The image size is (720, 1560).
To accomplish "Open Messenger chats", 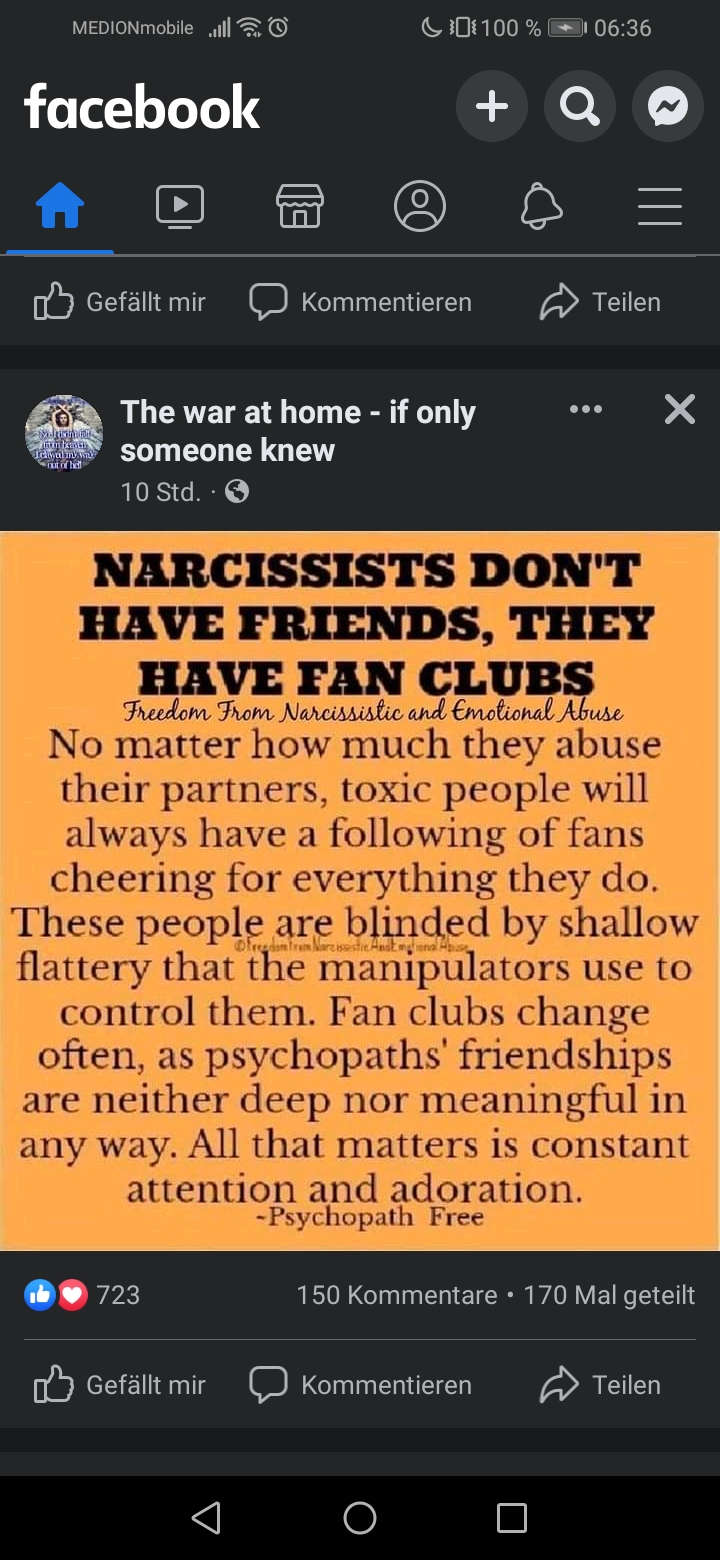I will click(667, 106).
